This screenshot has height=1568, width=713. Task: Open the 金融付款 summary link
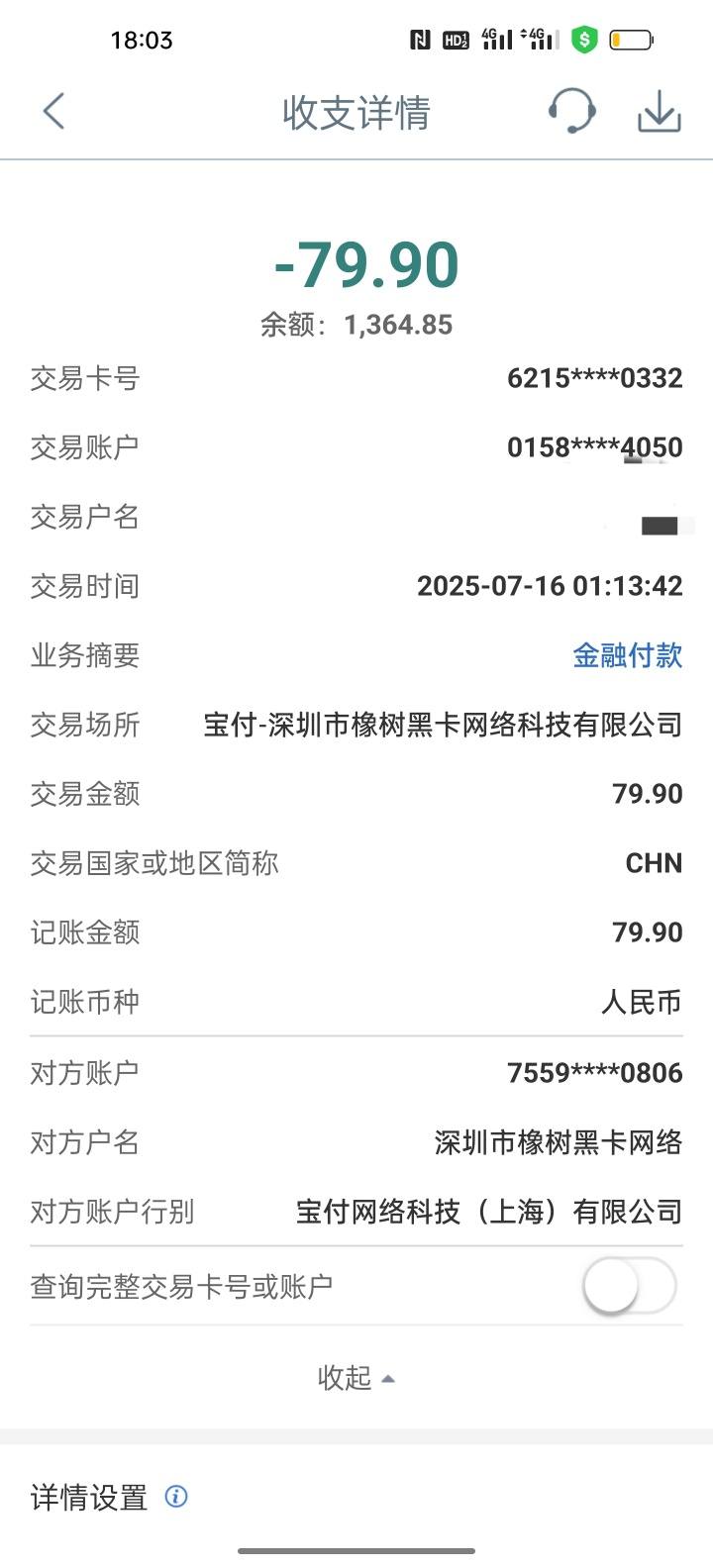628,655
